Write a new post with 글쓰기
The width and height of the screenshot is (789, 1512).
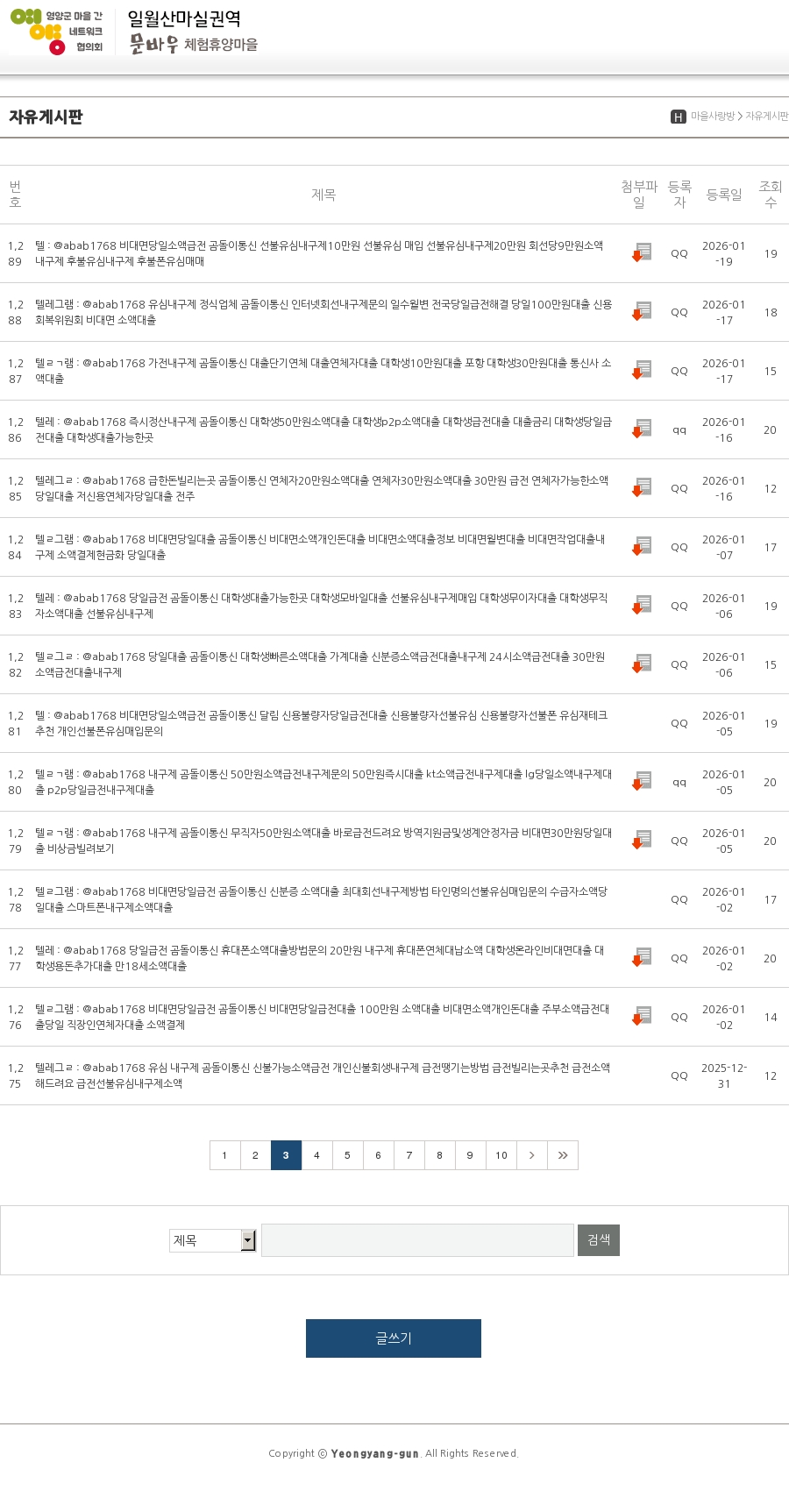[394, 1338]
